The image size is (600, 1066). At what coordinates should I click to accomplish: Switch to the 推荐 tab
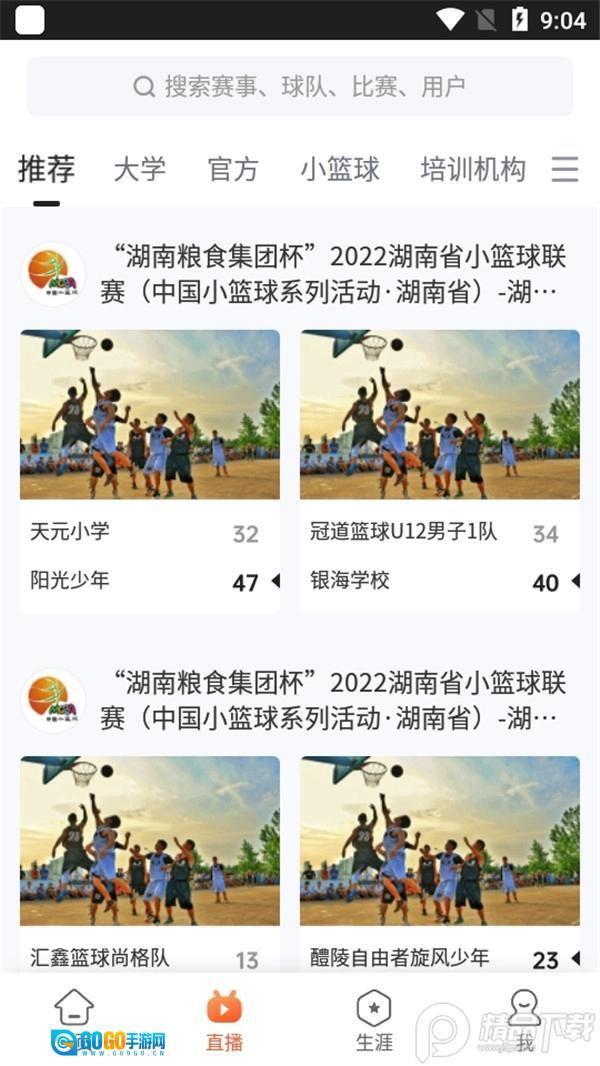pos(46,169)
